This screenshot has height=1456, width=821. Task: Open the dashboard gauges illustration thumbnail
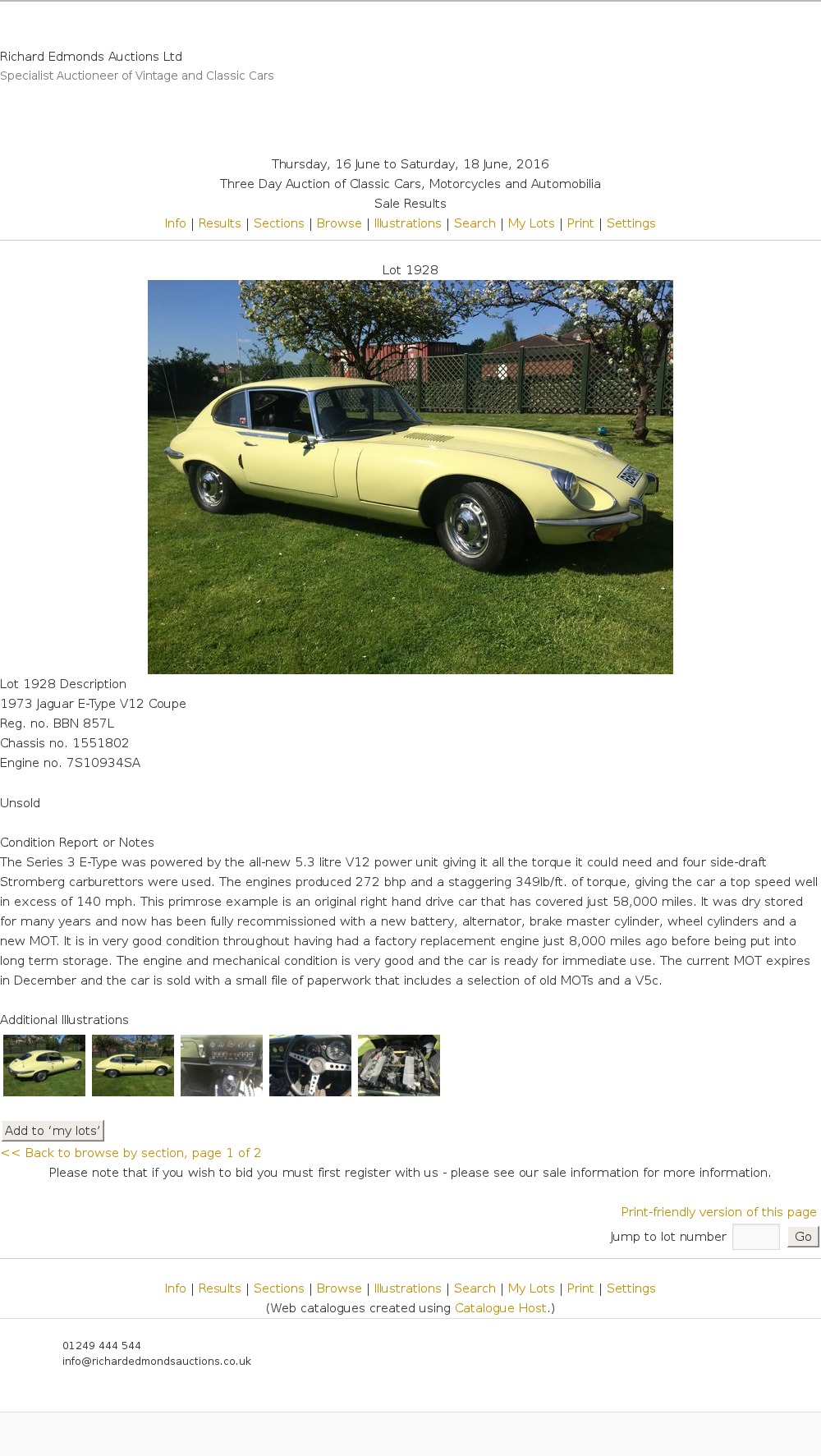222,1065
